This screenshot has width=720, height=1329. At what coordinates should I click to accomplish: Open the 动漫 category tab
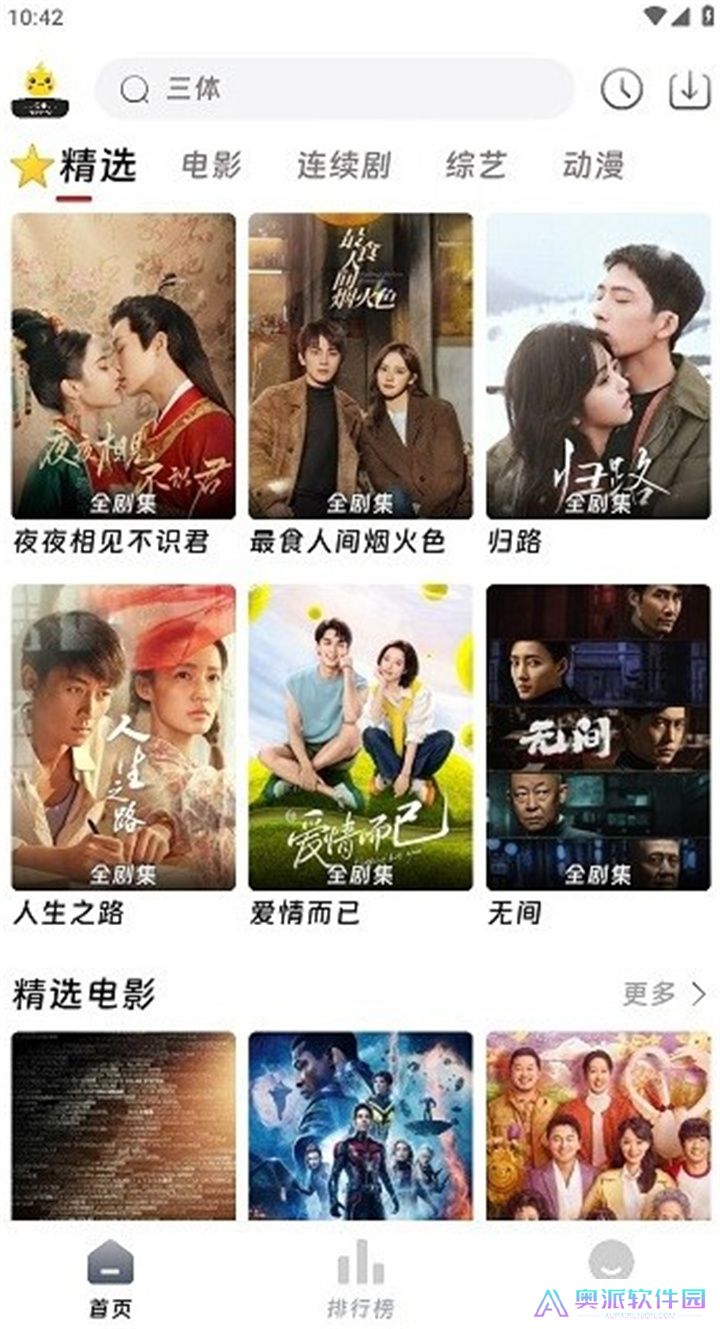592,166
